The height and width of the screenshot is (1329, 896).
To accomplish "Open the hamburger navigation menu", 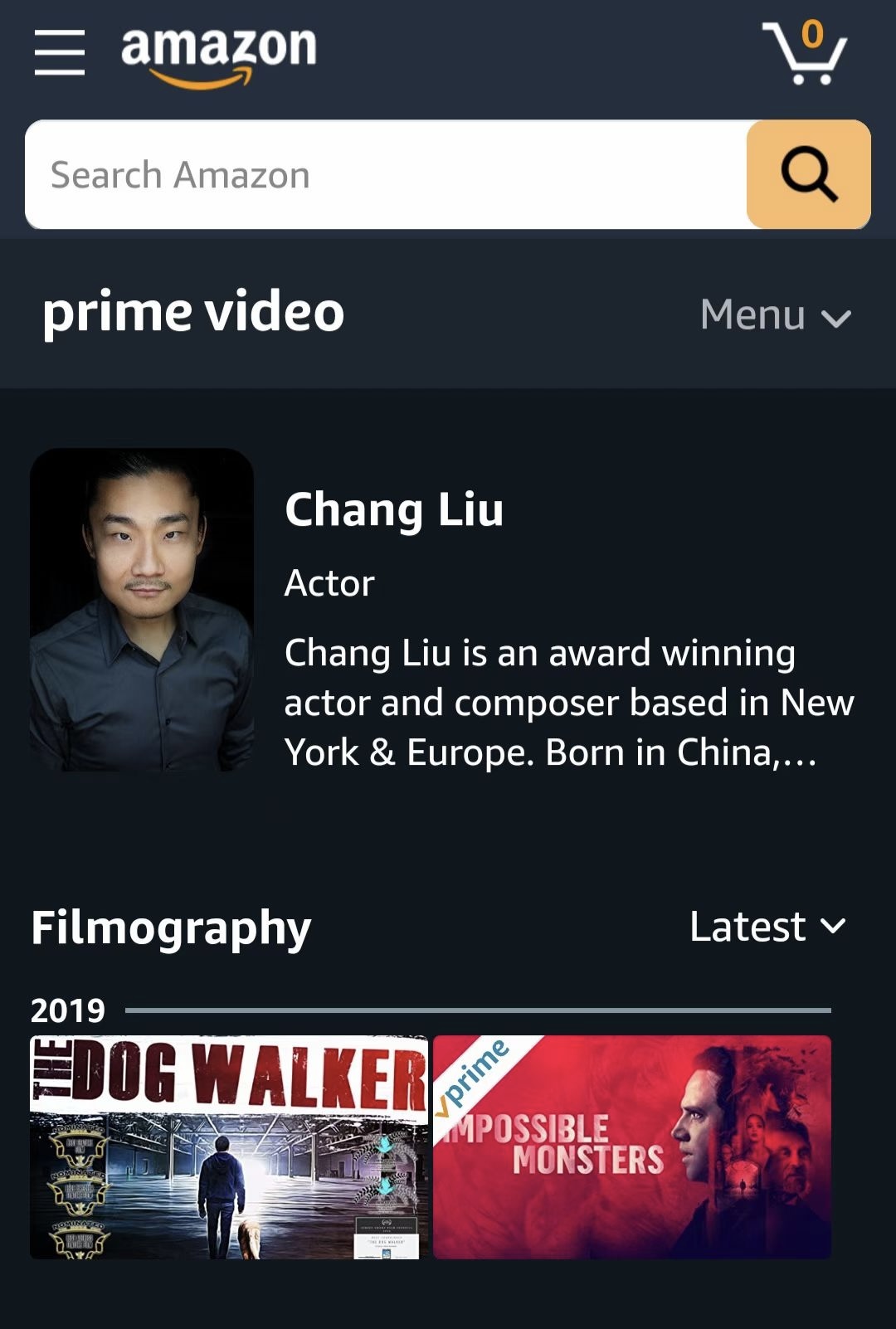I will 60,52.
